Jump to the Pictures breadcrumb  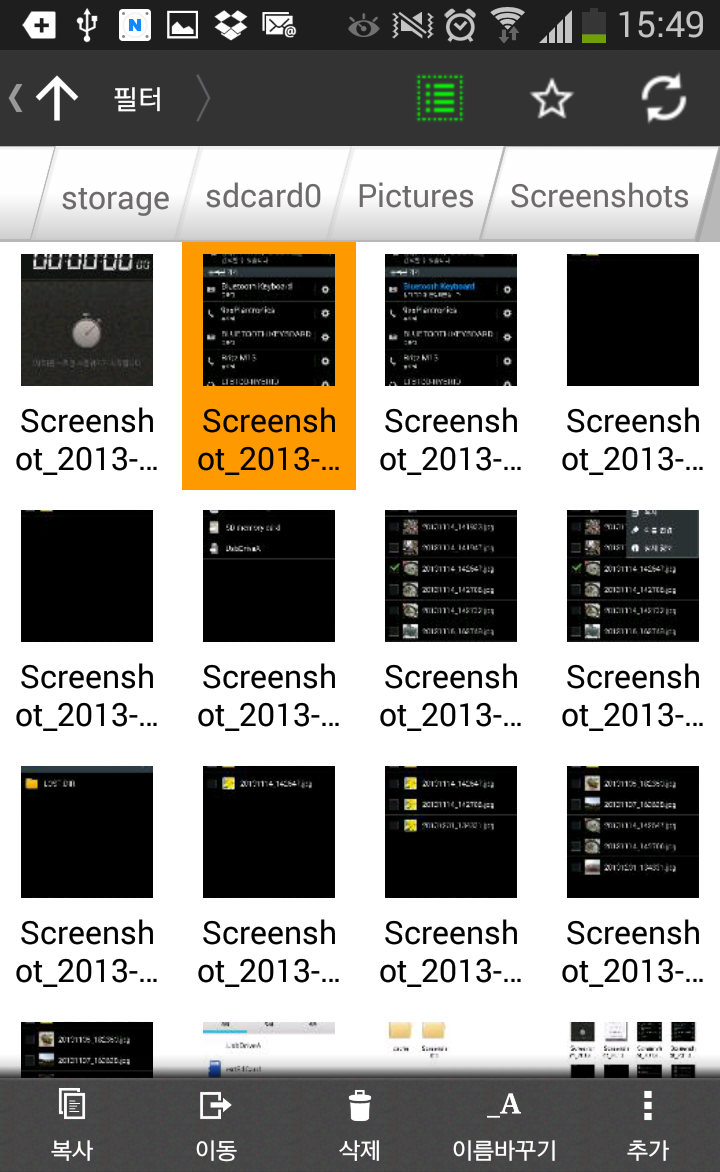click(x=415, y=197)
